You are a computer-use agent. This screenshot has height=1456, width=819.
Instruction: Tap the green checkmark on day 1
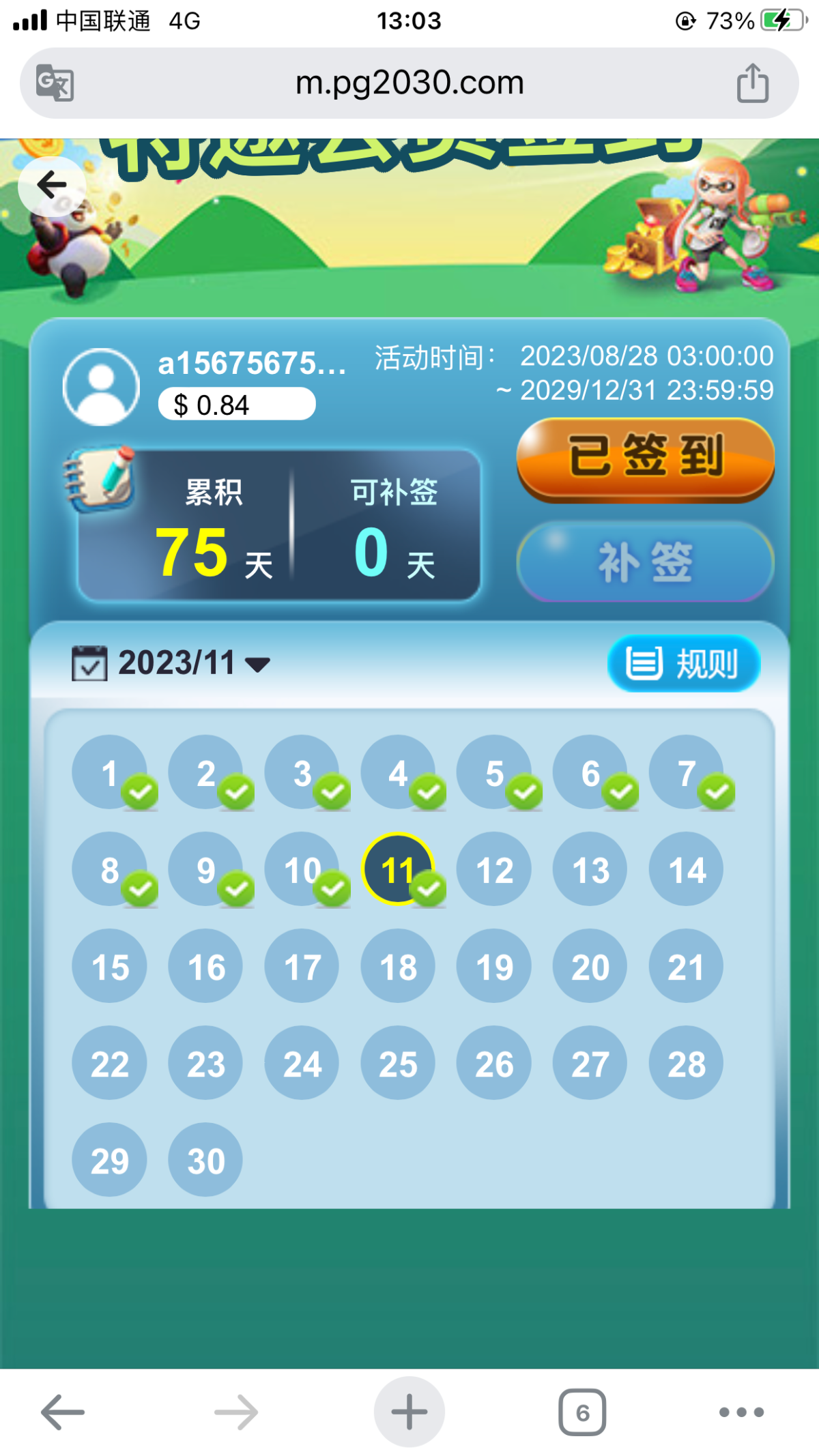[x=139, y=791]
